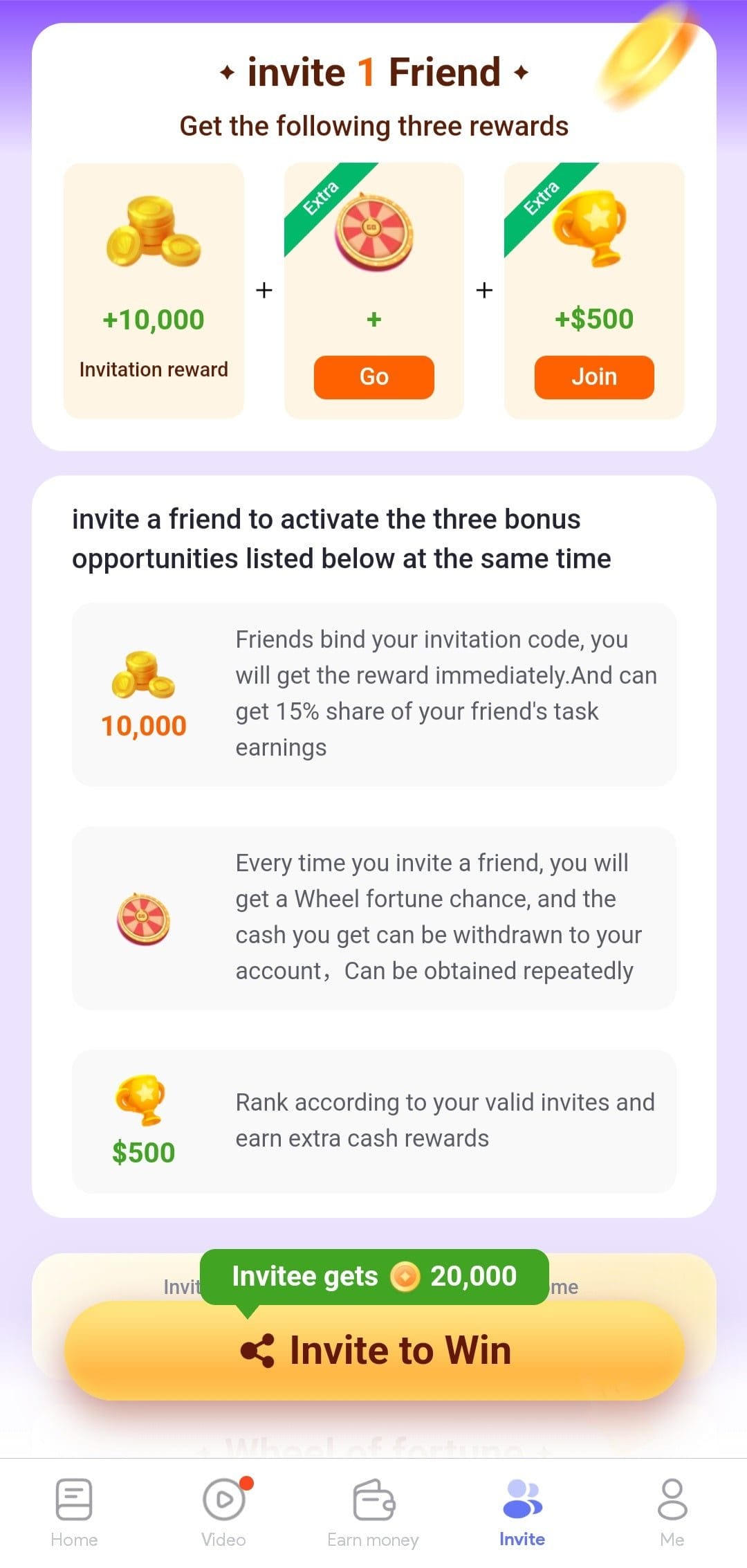Select the Invite tab

point(522,1513)
